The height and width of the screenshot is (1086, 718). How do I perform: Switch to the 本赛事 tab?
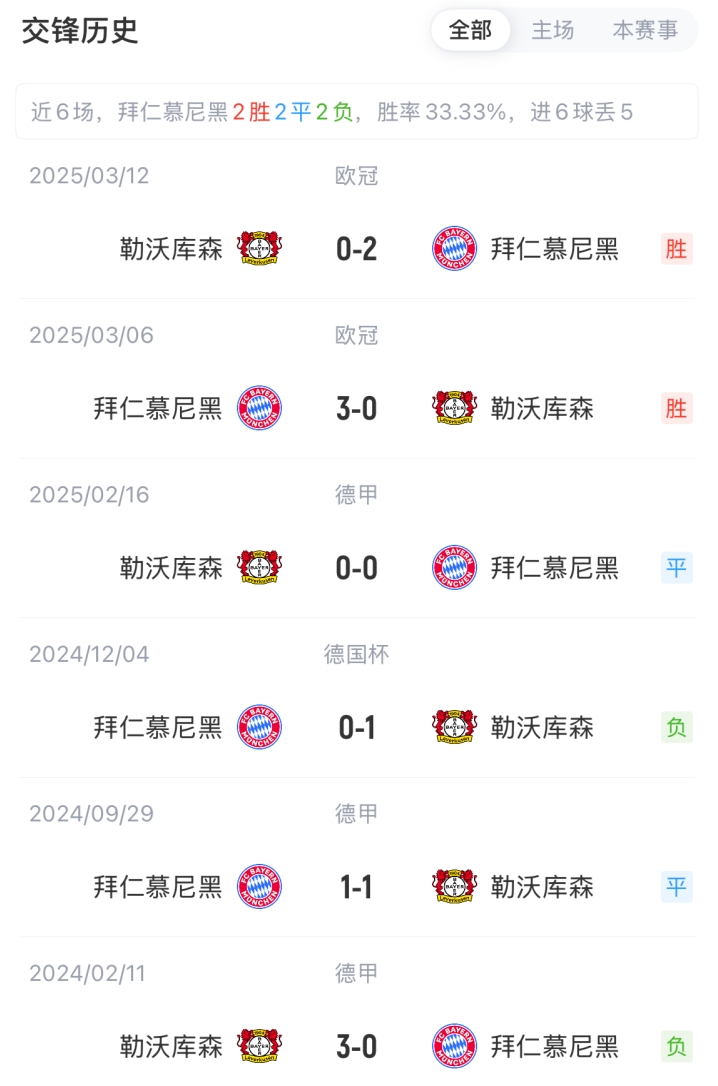(645, 31)
